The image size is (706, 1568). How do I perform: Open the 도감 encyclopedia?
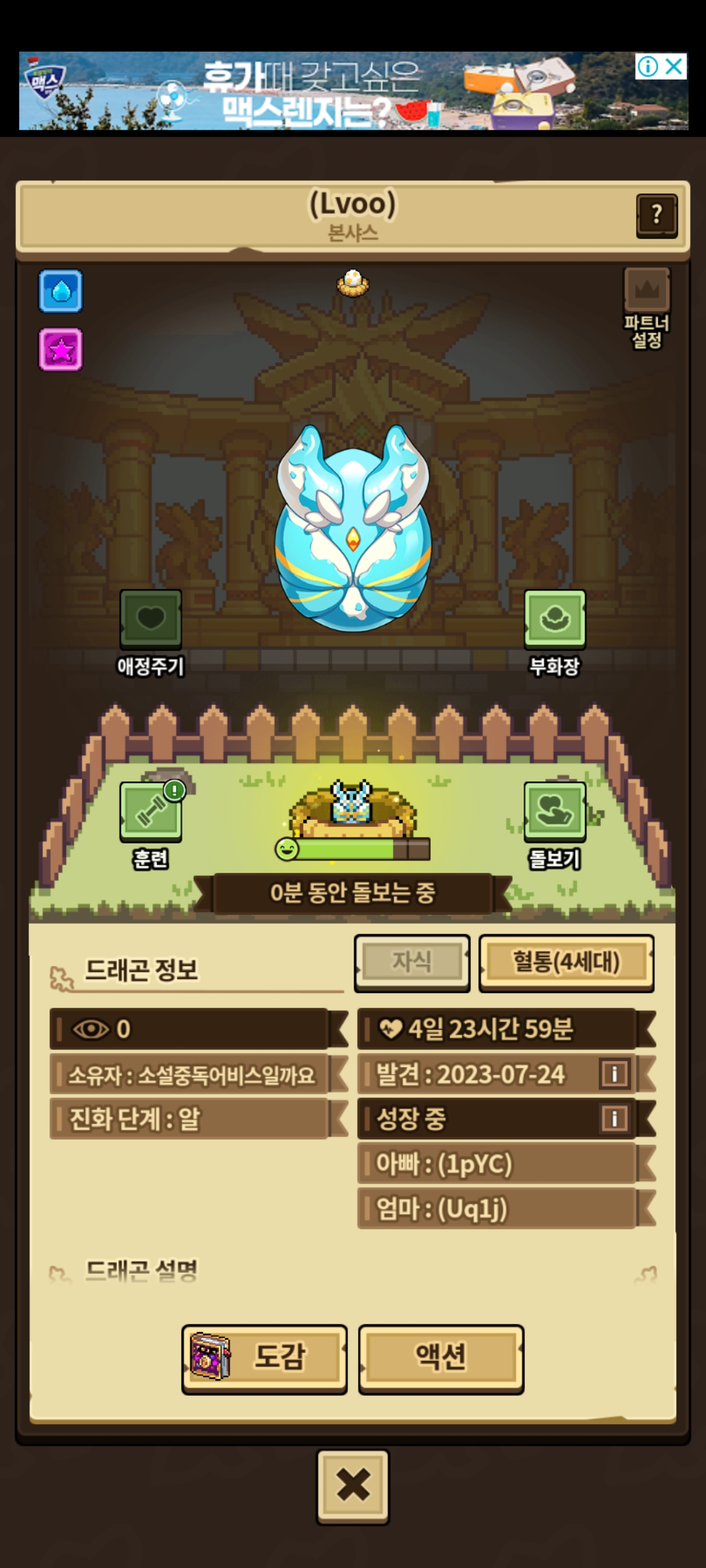(x=264, y=1357)
